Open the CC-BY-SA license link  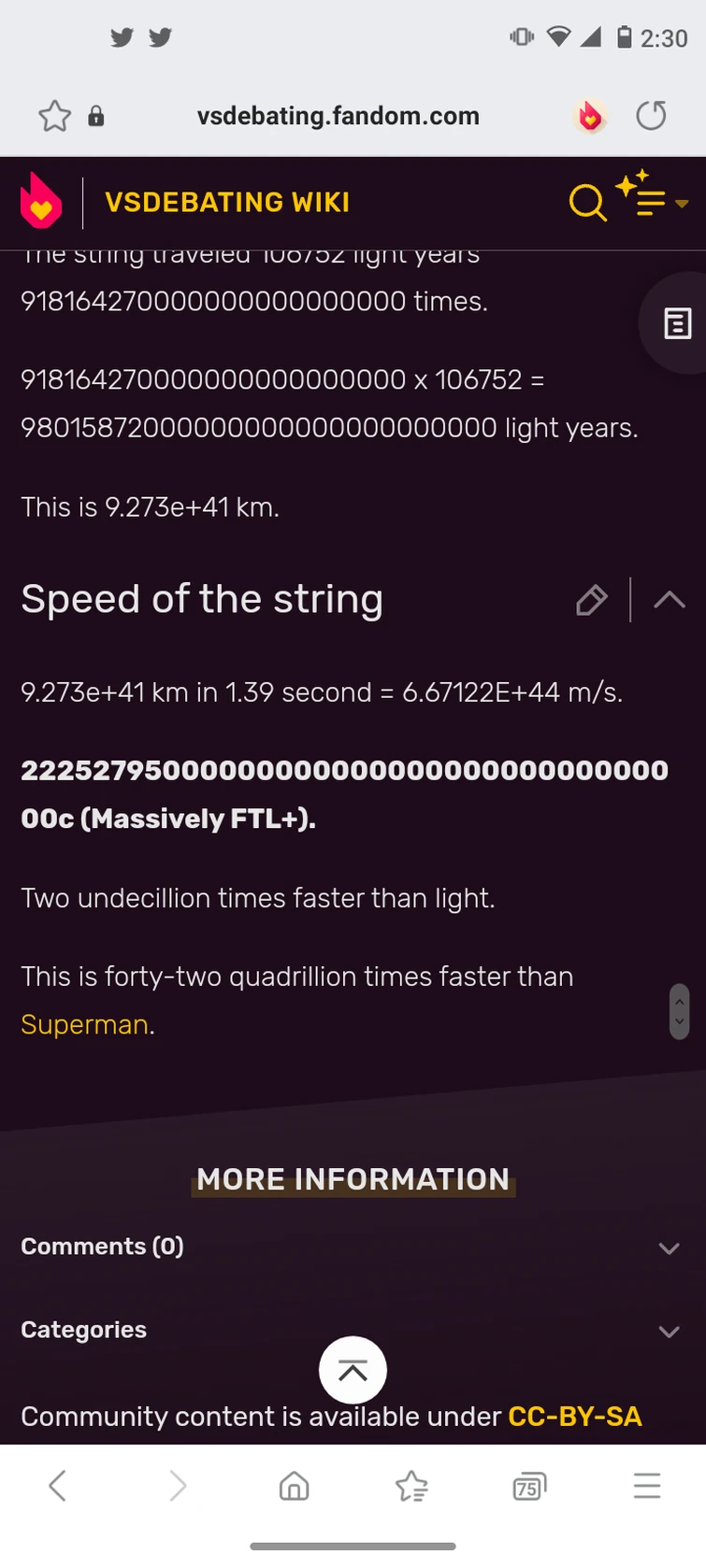(x=574, y=1416)
